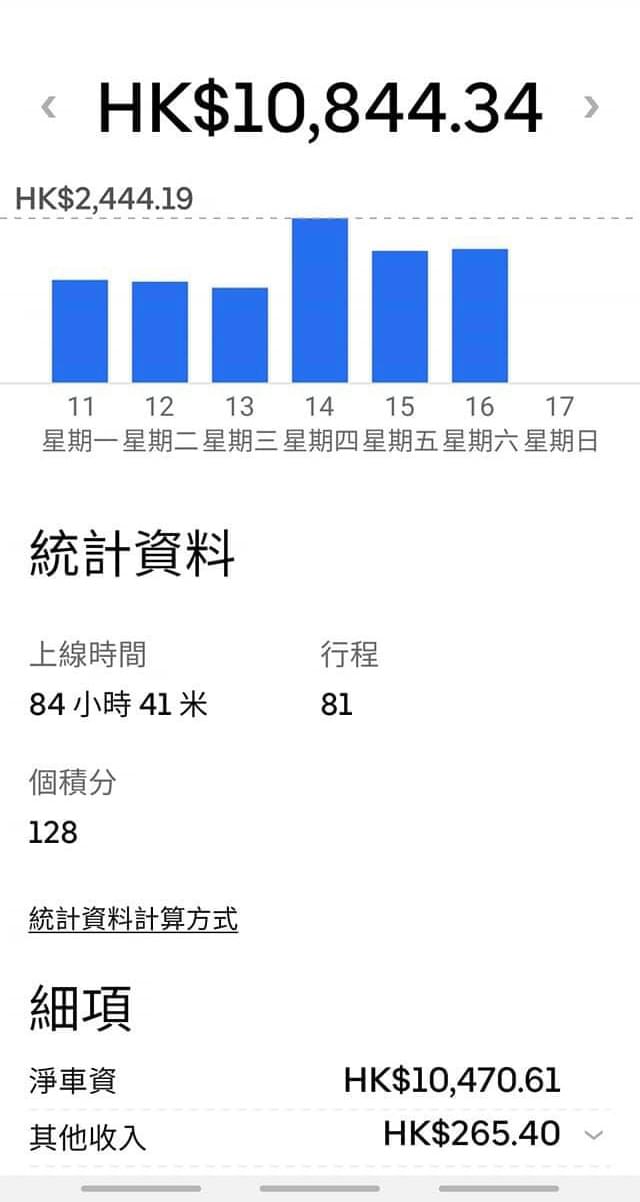This screenshot has width=640, height=1202.
Task: Open the 統計資料計算方式 link
Action: [133, 919]
